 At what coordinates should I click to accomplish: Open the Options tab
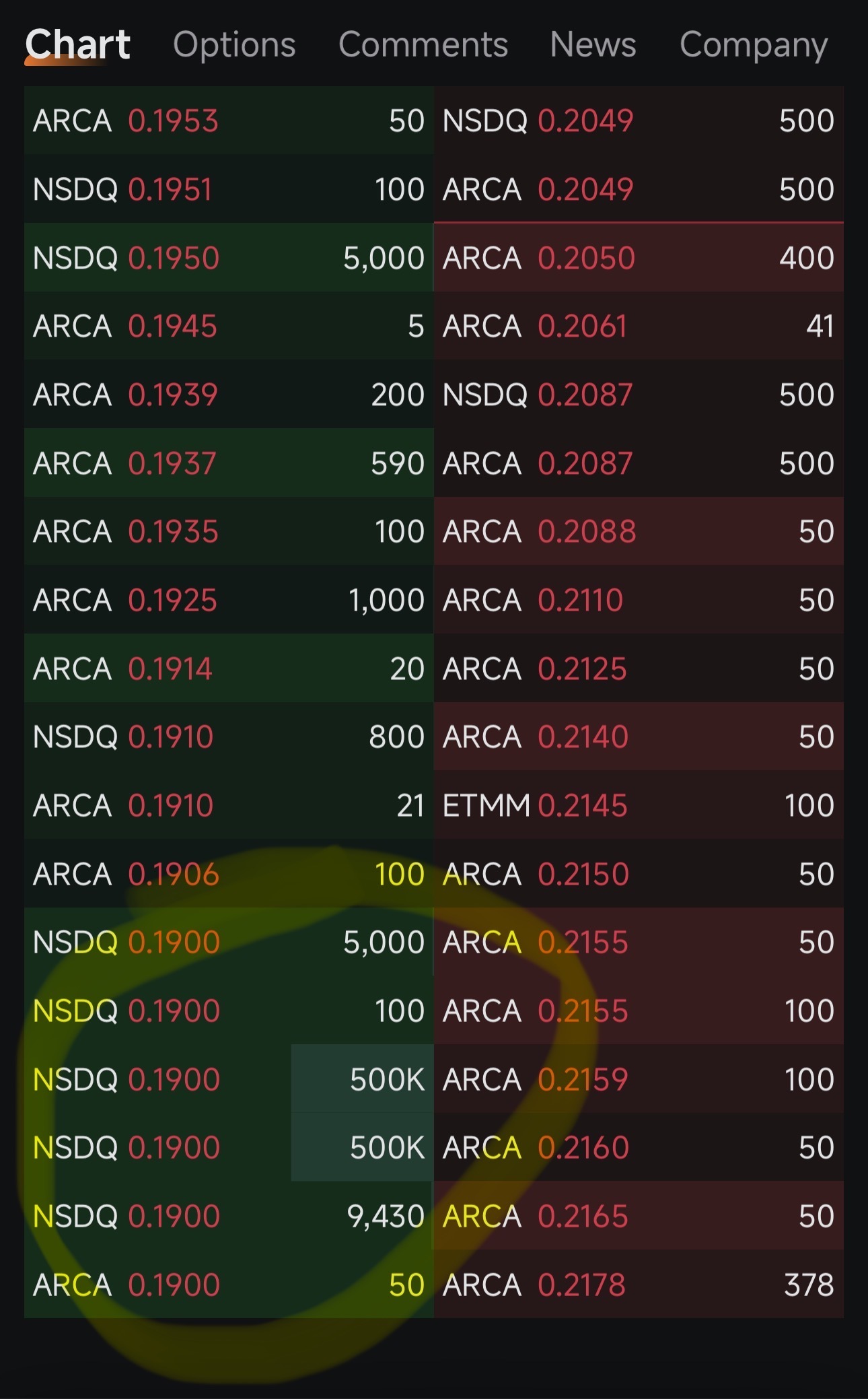pyautogui.click(x=233, y=44)
